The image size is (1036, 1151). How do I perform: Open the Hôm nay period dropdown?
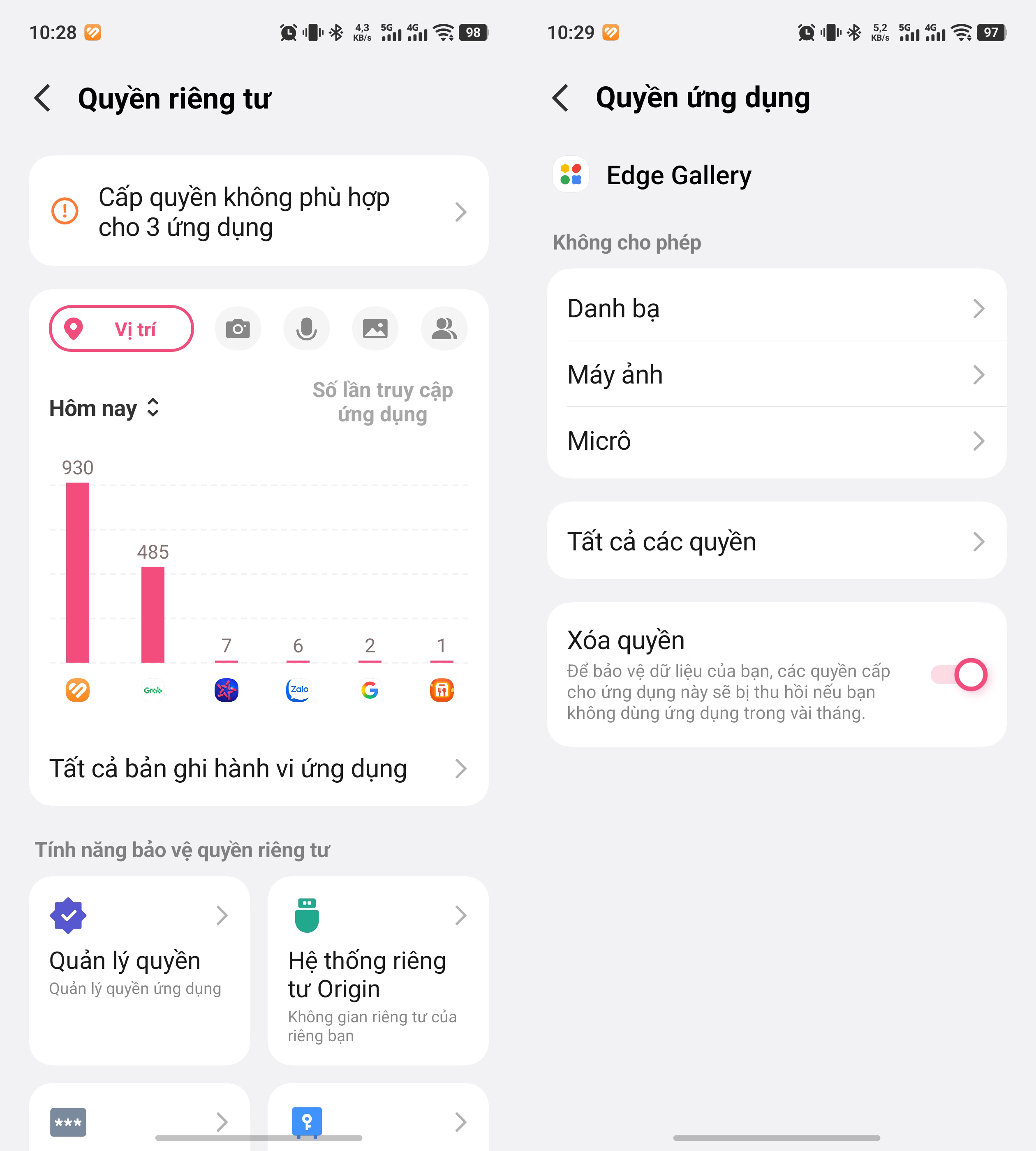[104, 408]
